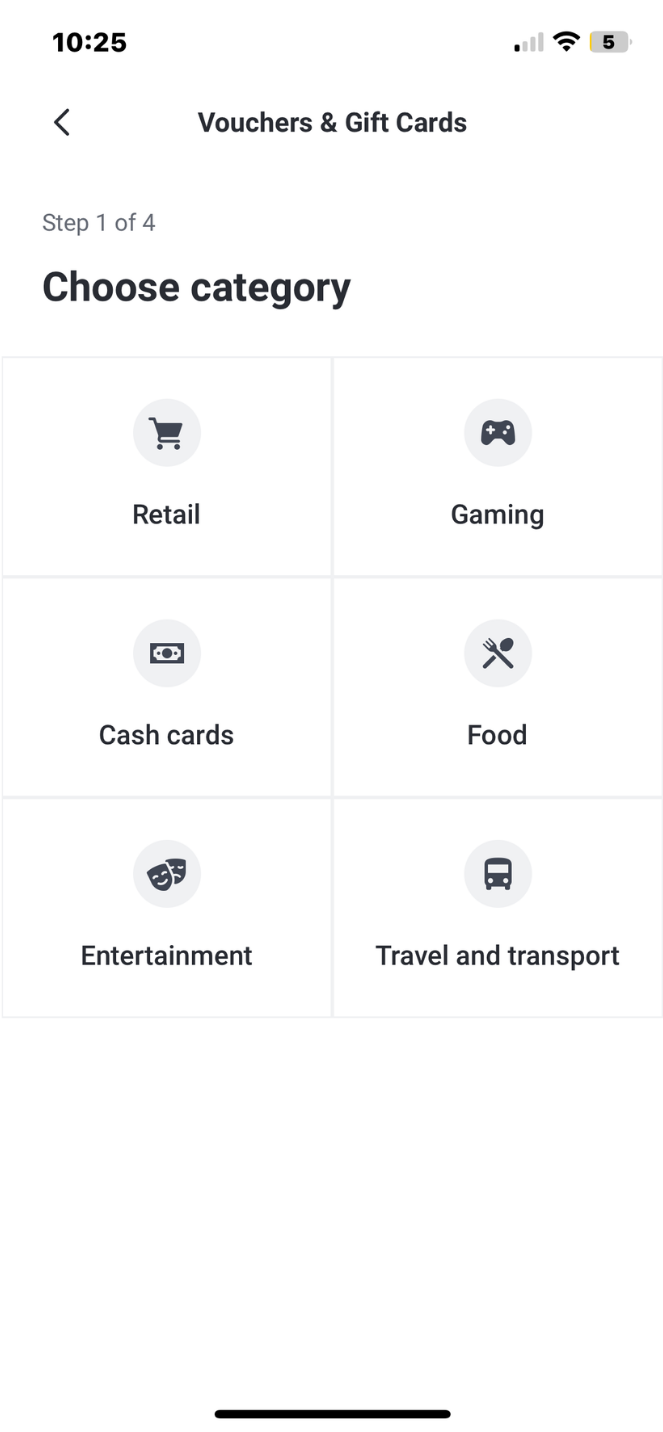Open Travel and transport category
Viewport: 663px width, 1432px height.
pos(497,907)
